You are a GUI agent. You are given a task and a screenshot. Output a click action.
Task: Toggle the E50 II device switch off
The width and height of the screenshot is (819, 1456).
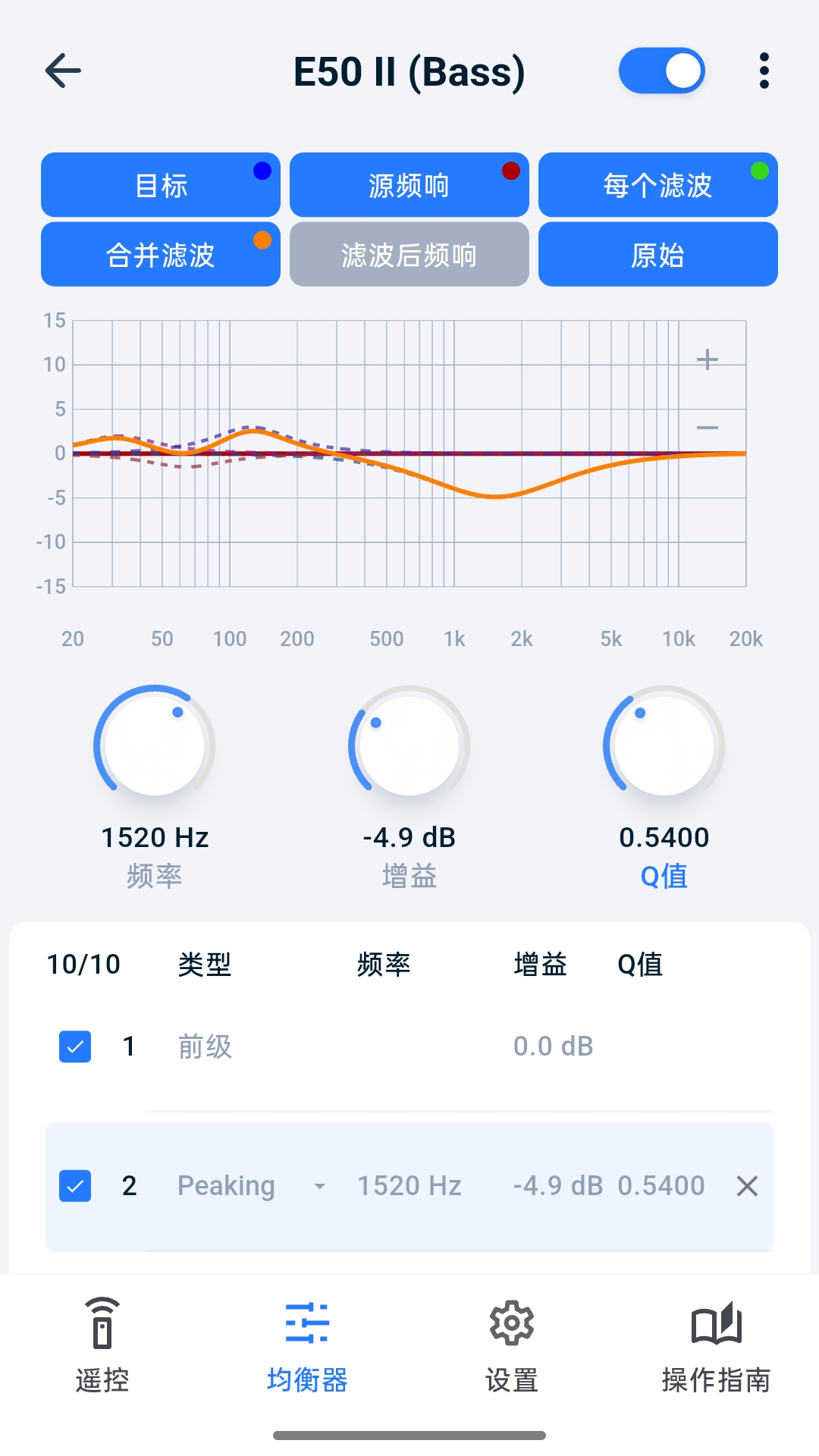tap(662, 70)
